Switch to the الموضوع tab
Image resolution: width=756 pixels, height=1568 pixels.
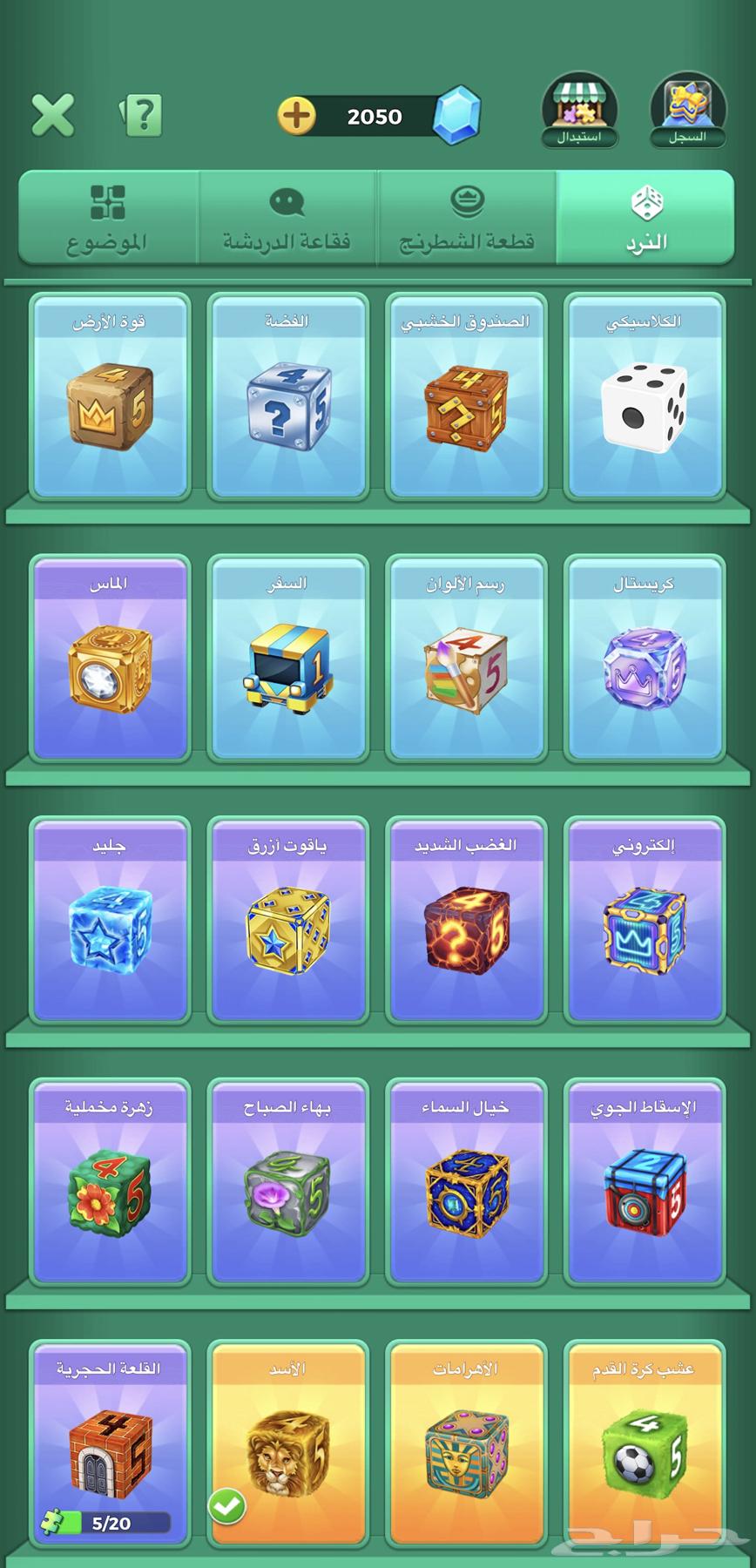[x=108, y=218]
